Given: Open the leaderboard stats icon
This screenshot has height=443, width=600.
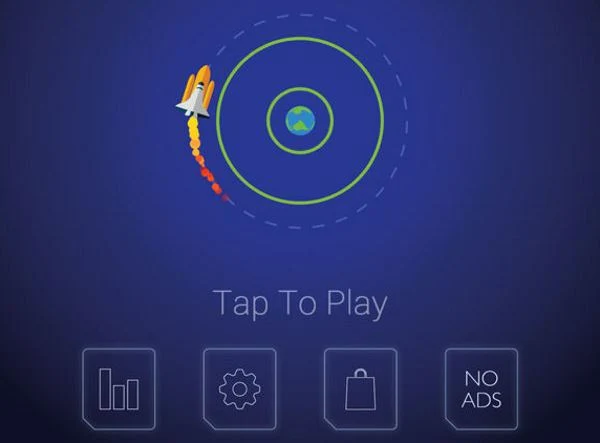Looking at the screenshot, I should click(x=119, y=386).
